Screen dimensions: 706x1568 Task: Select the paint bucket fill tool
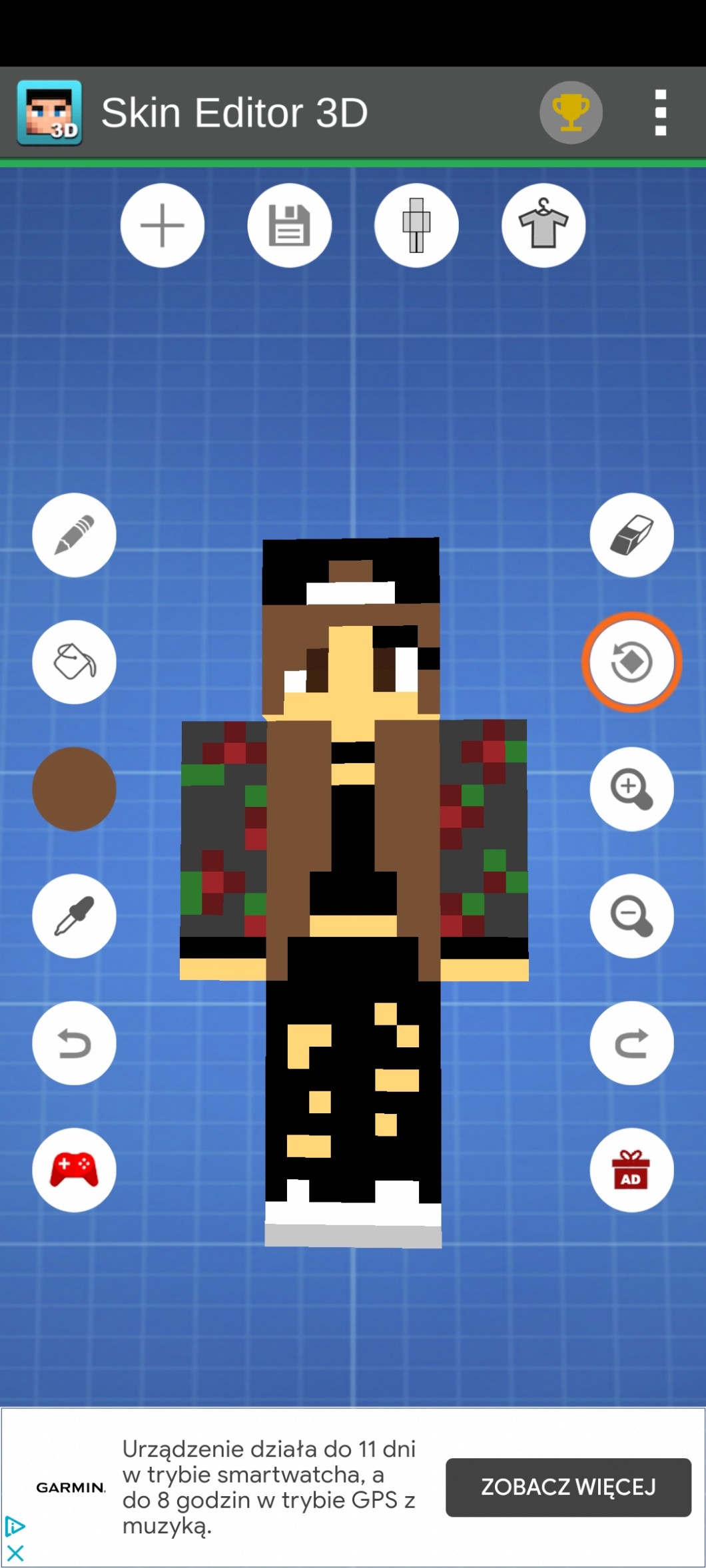click(x=74, y=662)
